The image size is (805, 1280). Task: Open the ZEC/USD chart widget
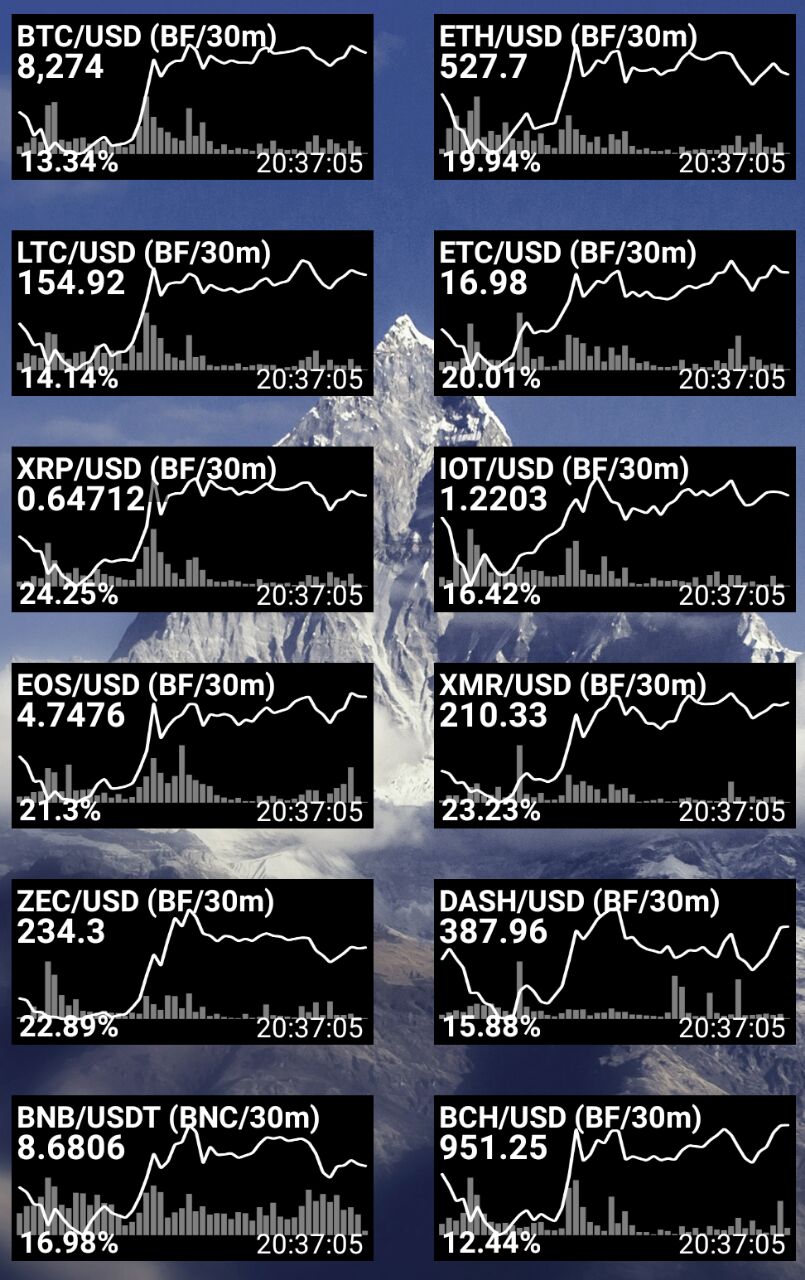192,961
